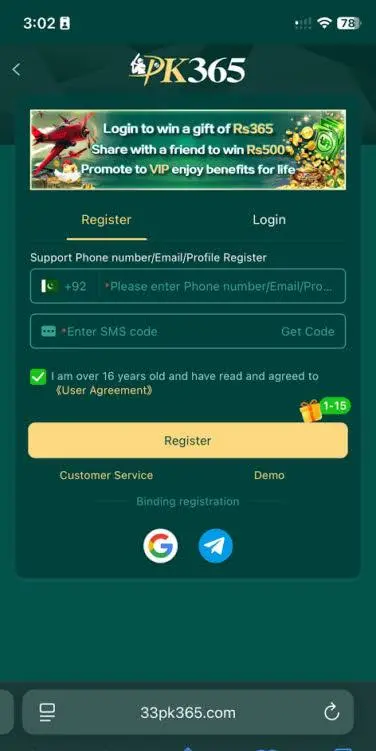Screen dimensions: 376x751
Task: Uncheck the over 16 agreement checkbox
Action: (38, 377)
